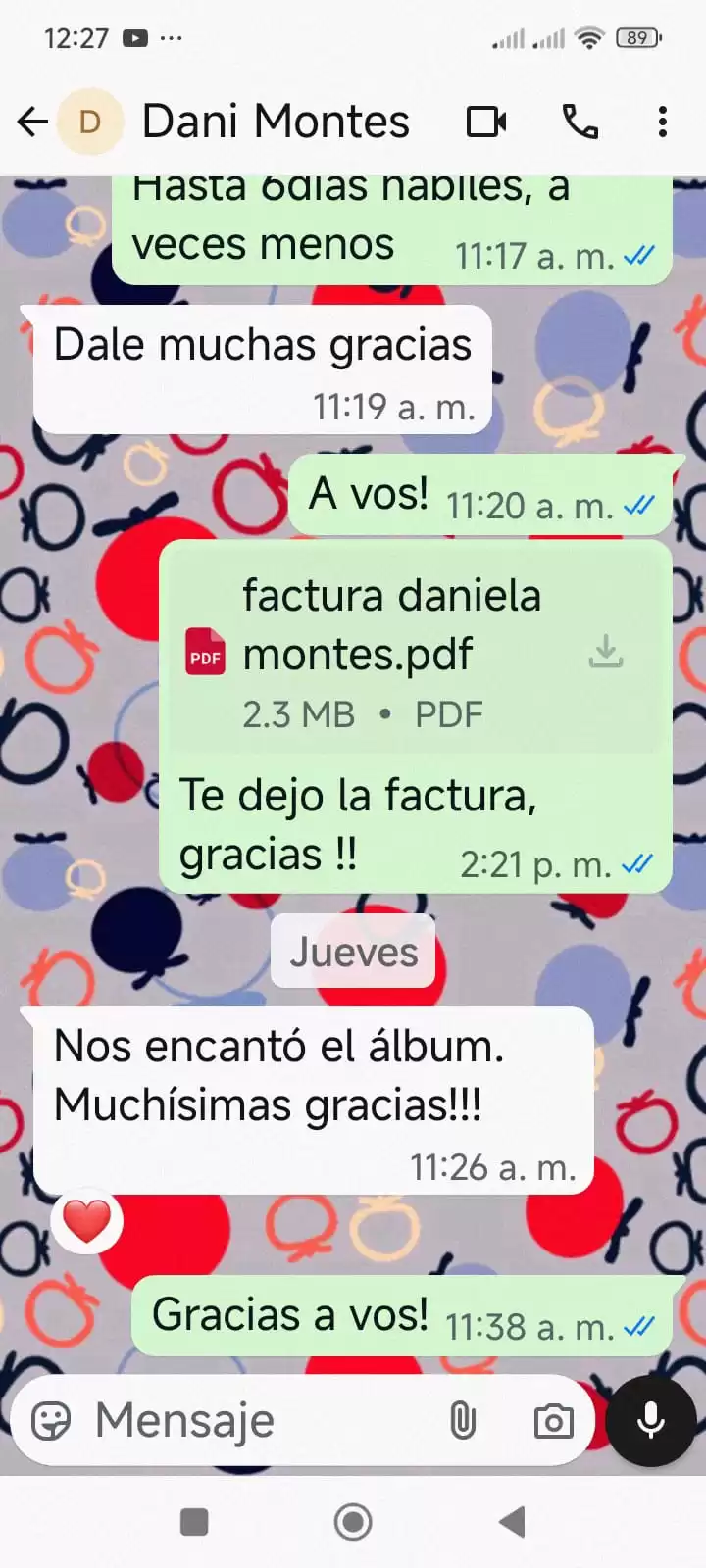Tap the Mensaje text input field
This screenshot has width=706, height=1568.
(x=245, y=1419)
